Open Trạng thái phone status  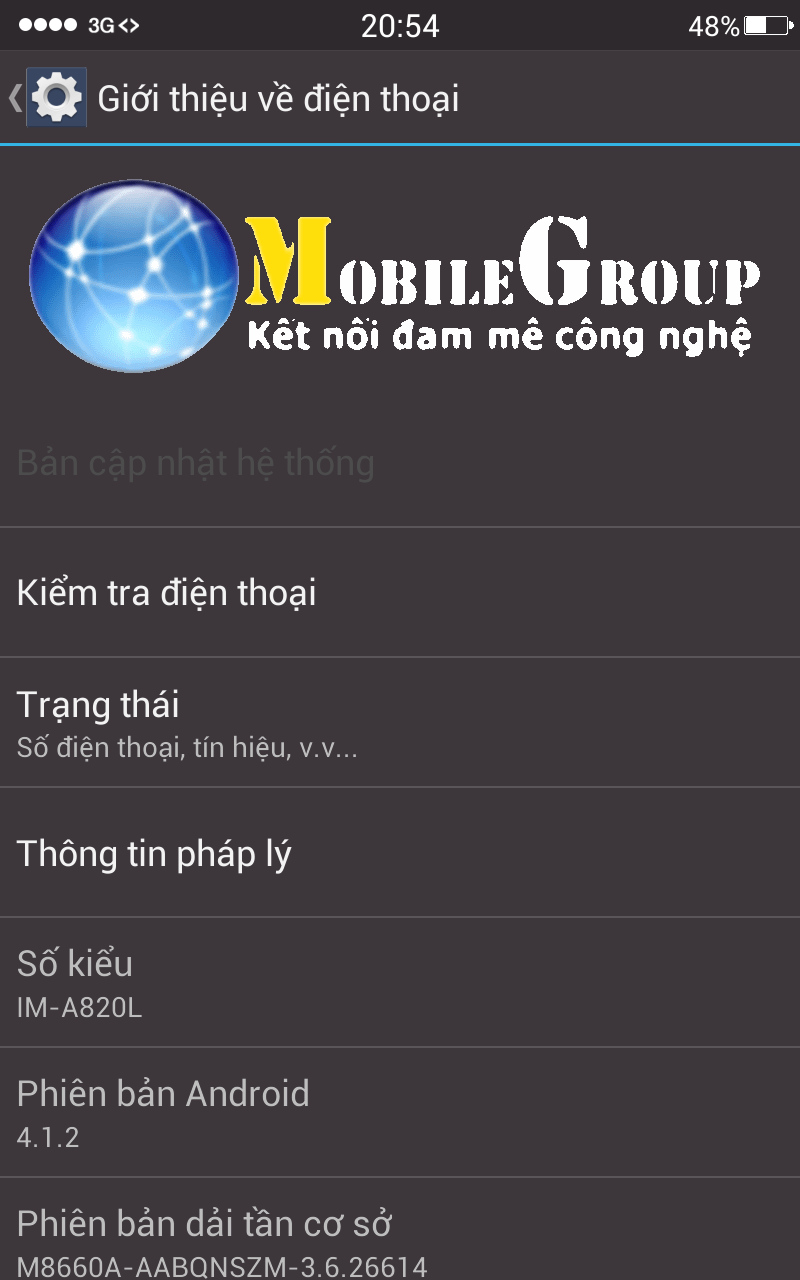point(400,723)
